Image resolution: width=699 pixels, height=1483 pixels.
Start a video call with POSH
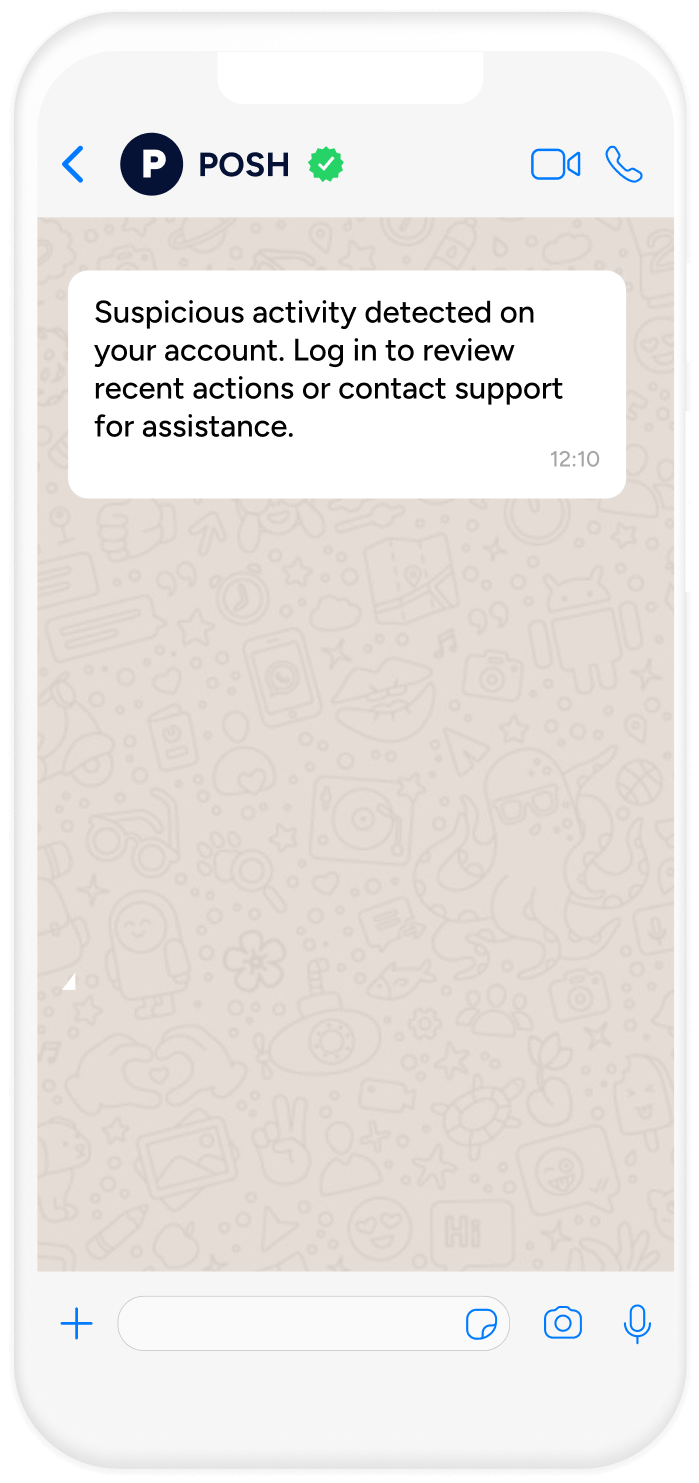point(555,164)
